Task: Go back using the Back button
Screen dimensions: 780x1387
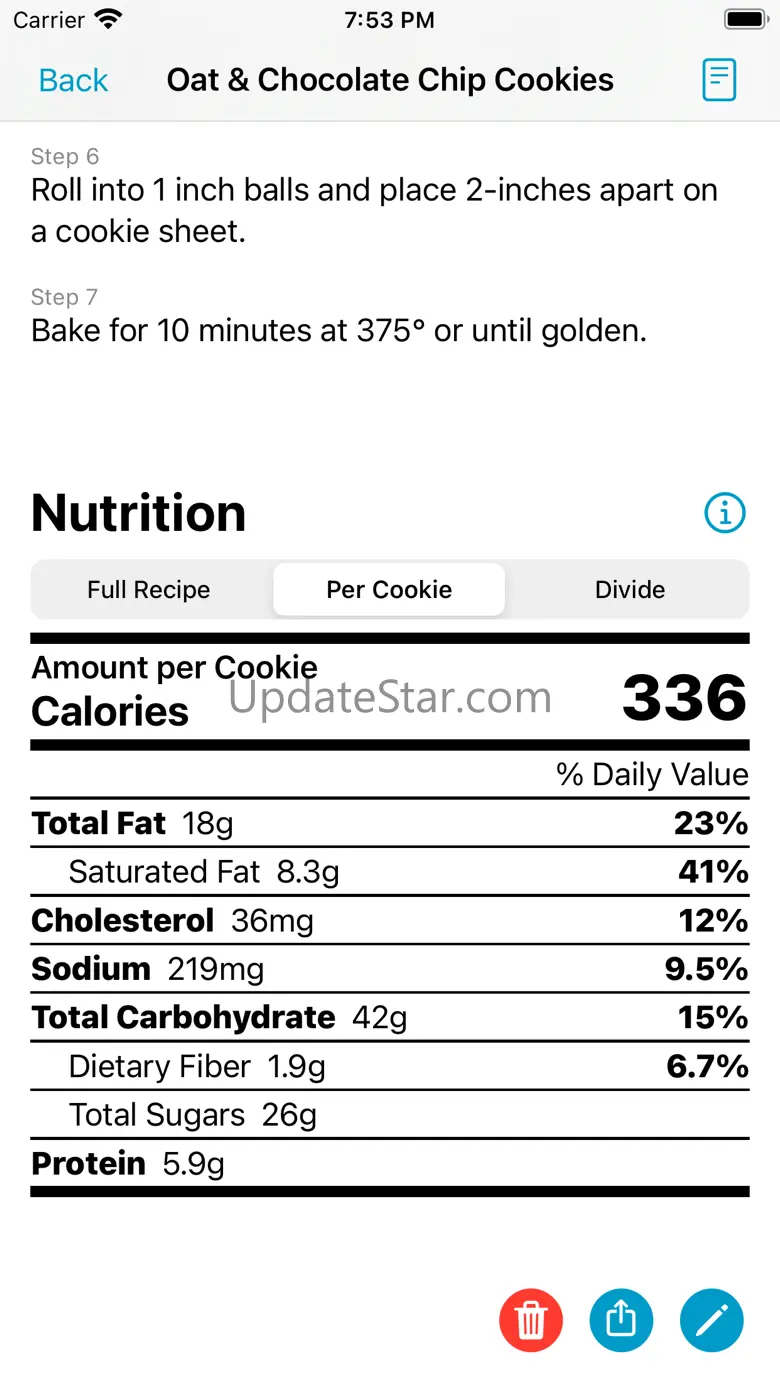Action: click(x=73, y=80)
